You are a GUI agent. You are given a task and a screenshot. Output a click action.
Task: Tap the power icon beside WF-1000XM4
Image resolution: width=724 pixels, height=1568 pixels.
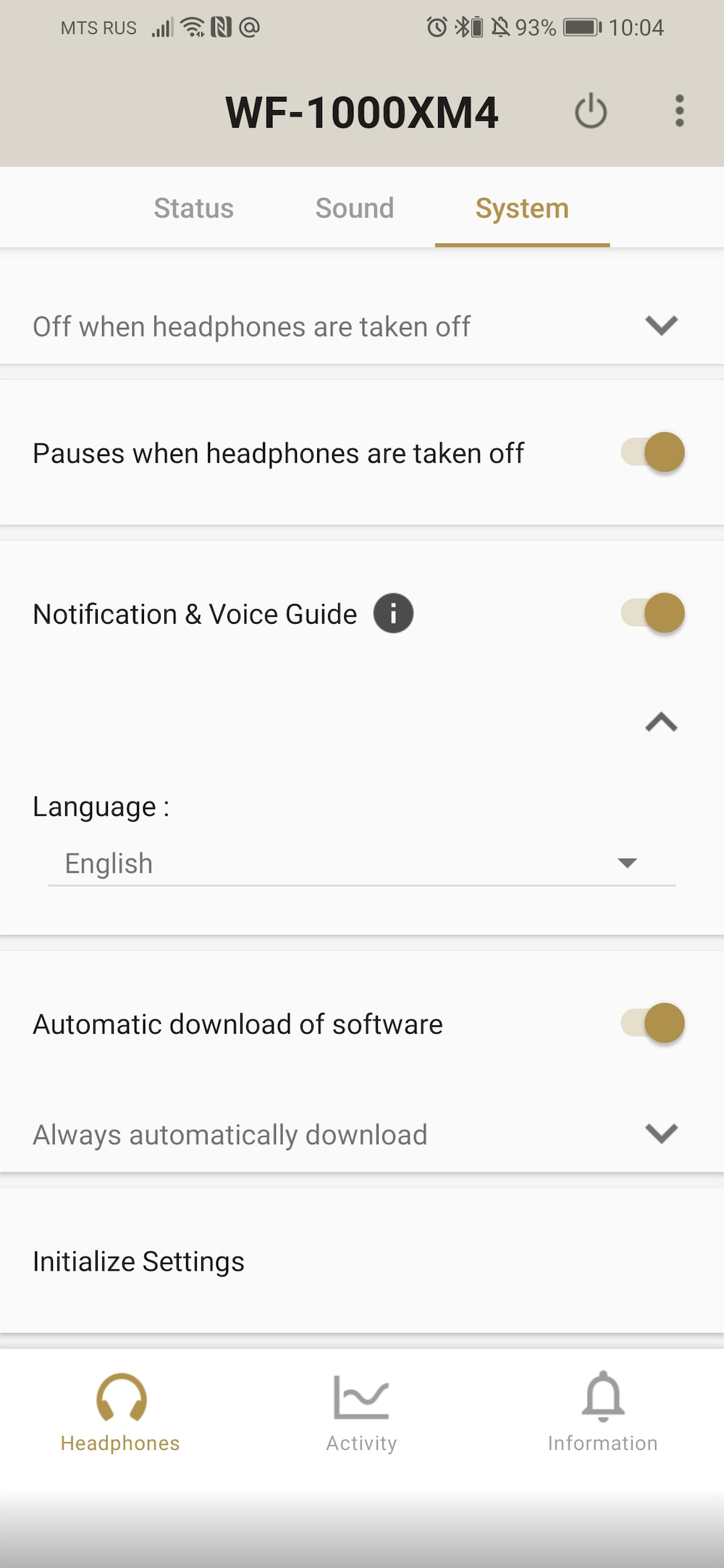point(591,111)
